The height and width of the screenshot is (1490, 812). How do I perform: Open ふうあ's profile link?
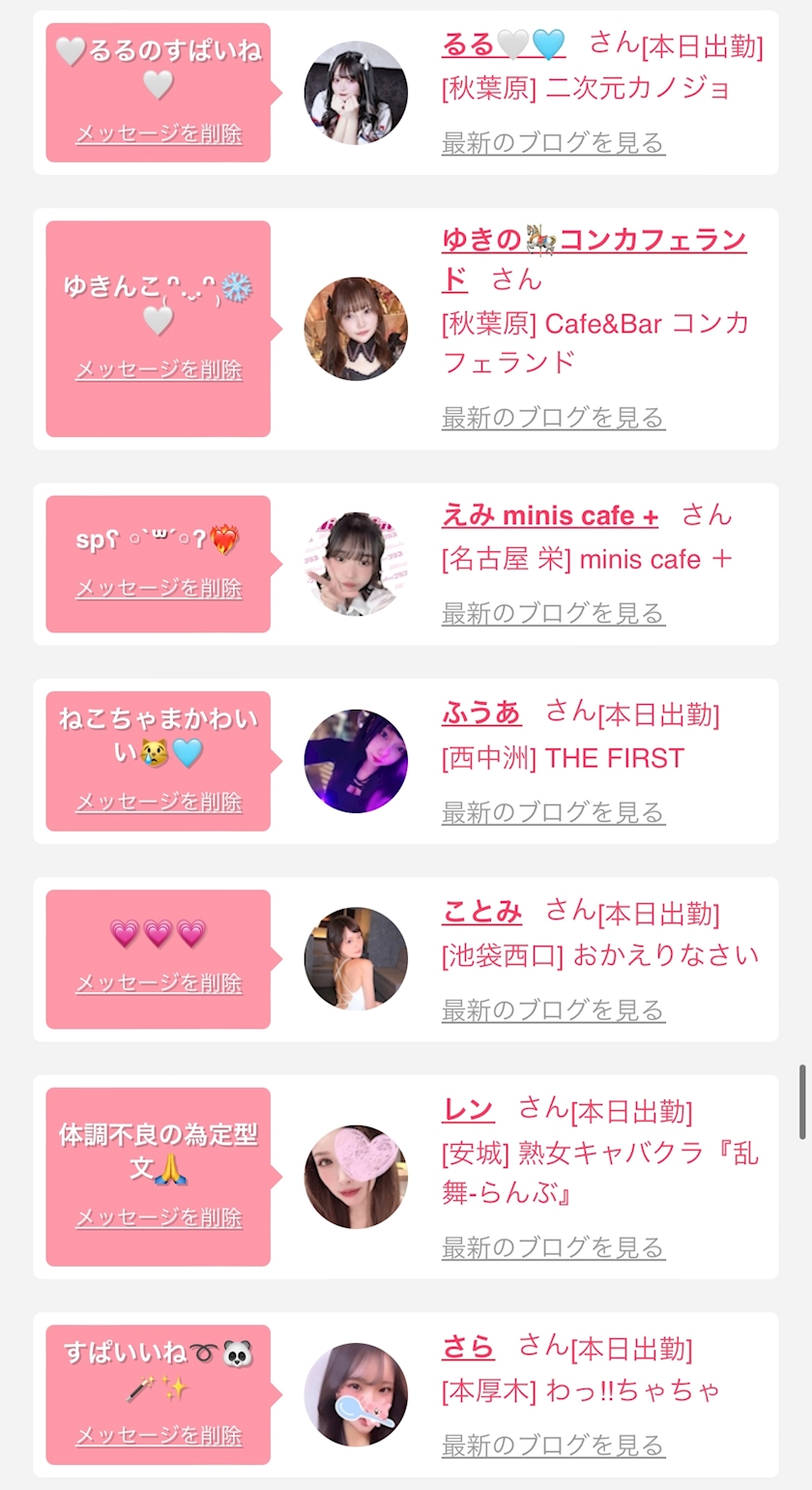(481, 714)
